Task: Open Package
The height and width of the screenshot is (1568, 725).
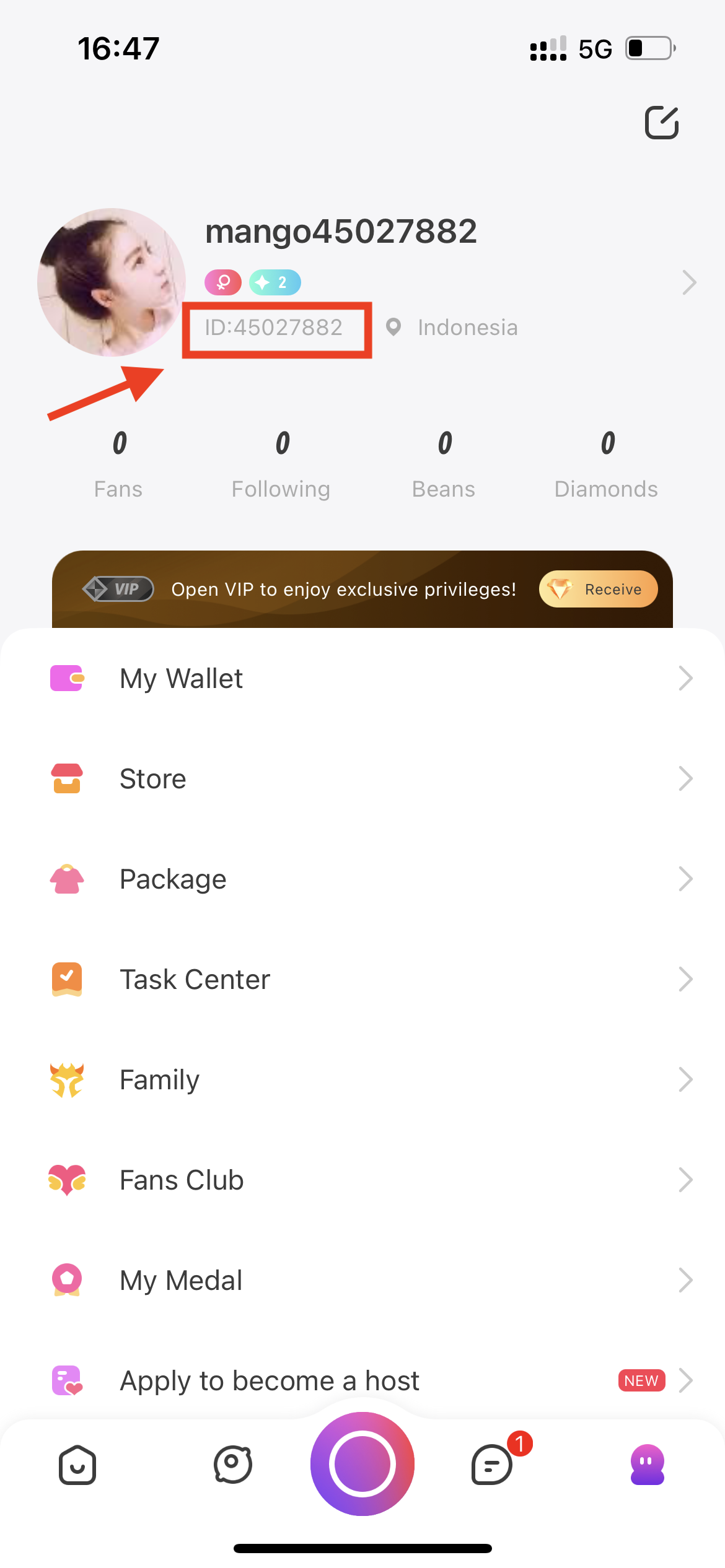Action: pos(362,879)
